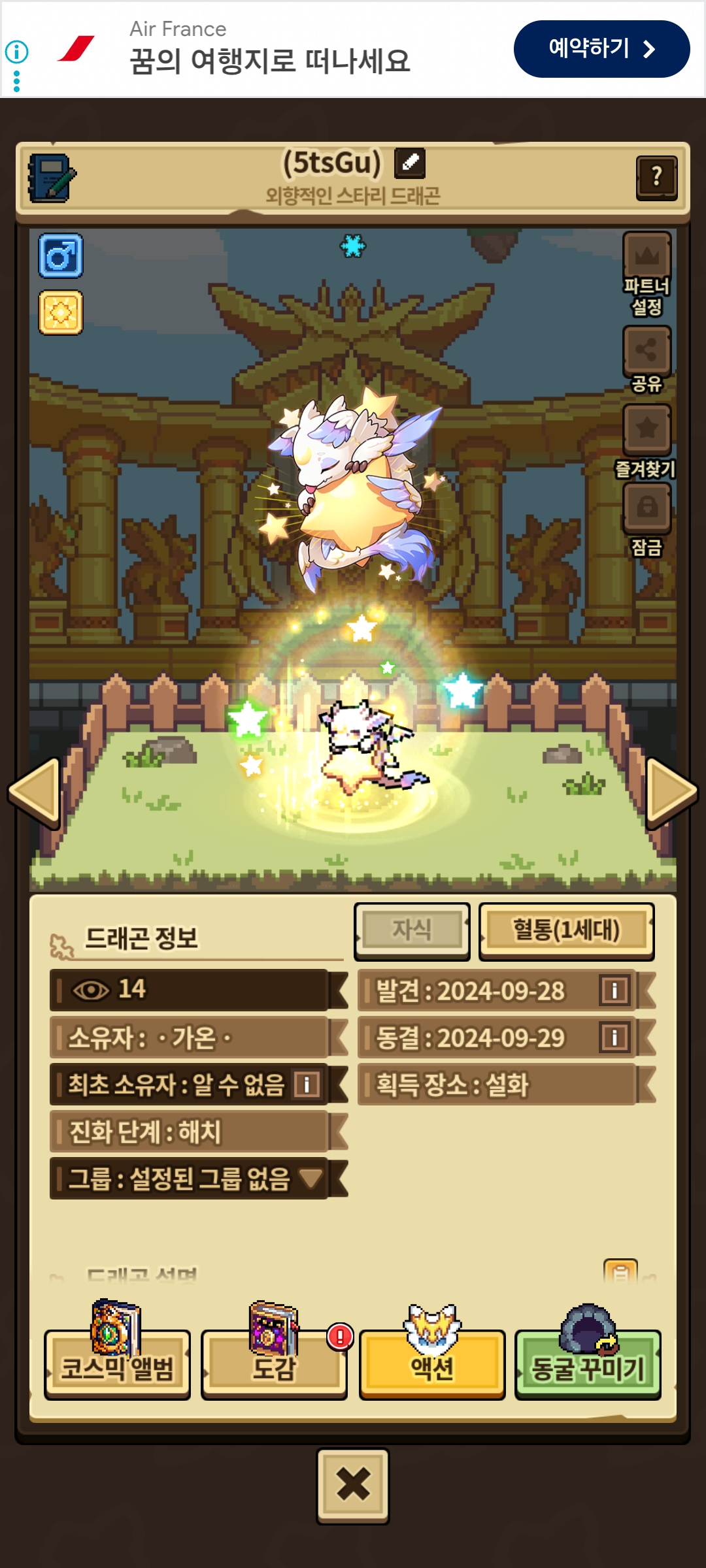The height and width of the screenshot is (1568, 706).
Task: Tap the pencil icon to rename the dragon
Action: click(410, 163)
